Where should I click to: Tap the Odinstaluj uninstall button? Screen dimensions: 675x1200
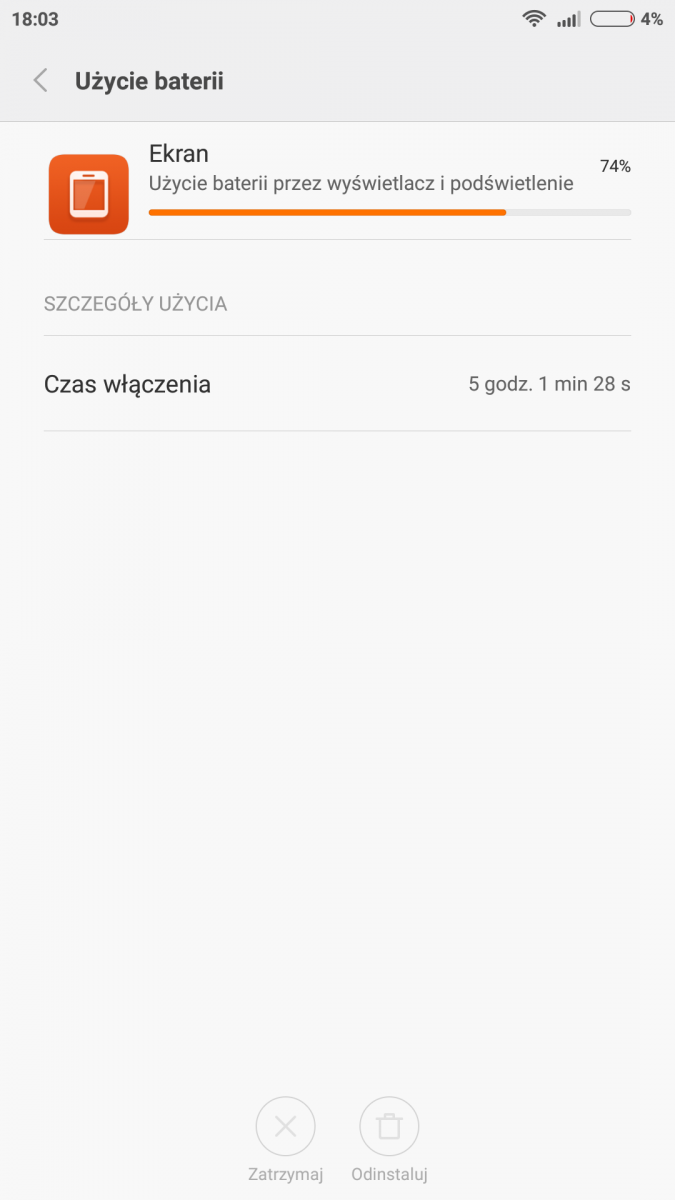coord(389,1127)
